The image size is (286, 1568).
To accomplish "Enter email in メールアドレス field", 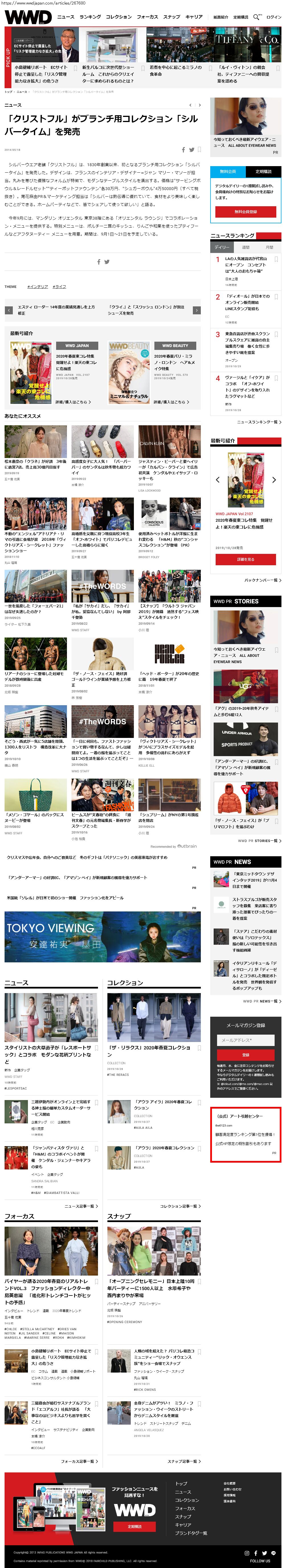I will pos(246,1040).
